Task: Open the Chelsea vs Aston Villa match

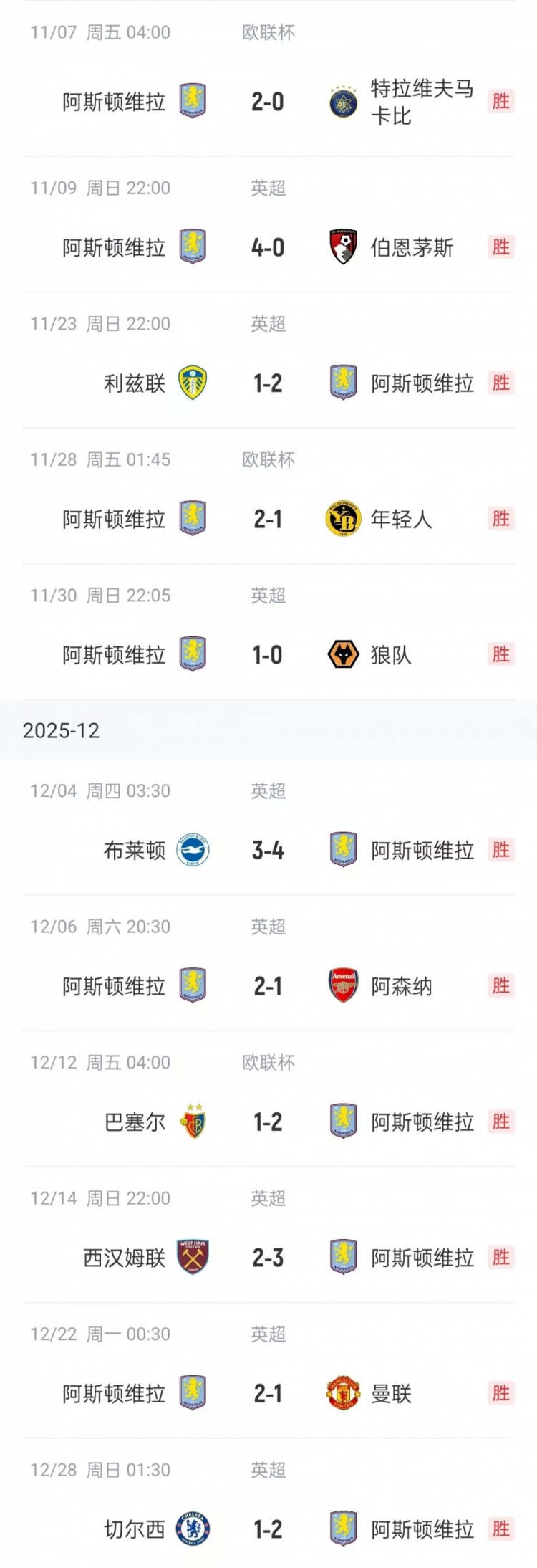Action: (x=268, y=1529)
